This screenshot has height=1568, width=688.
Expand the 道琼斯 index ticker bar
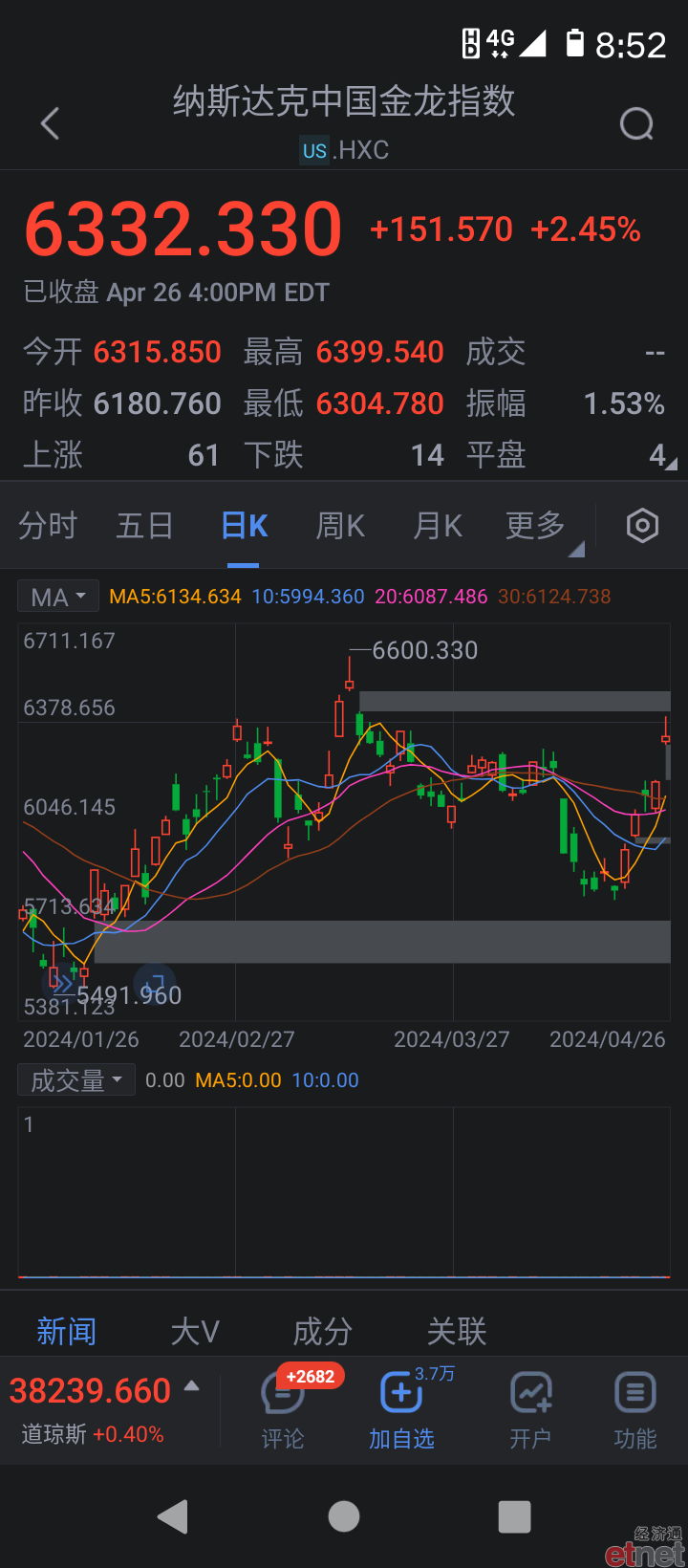tap(105, 1409)
